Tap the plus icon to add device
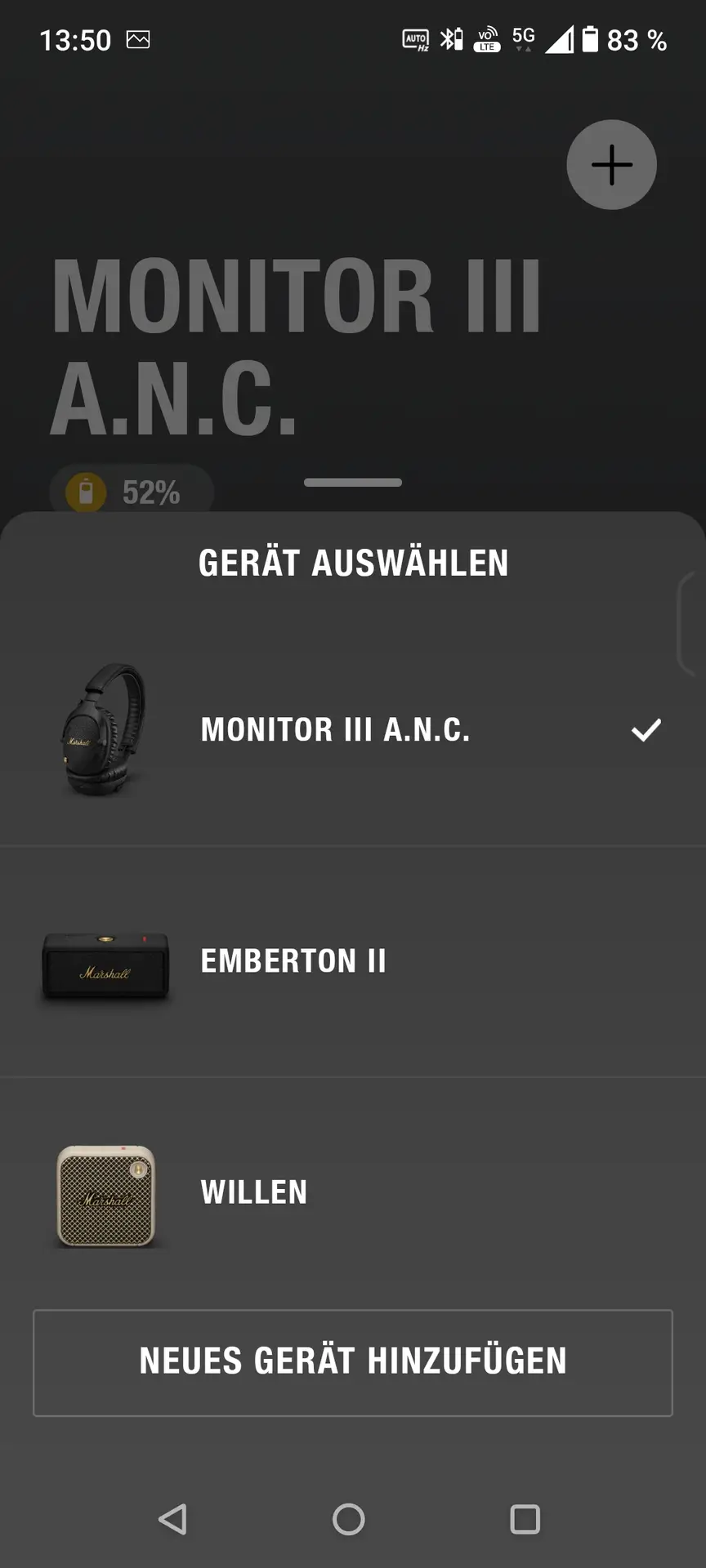 [611, 165]
